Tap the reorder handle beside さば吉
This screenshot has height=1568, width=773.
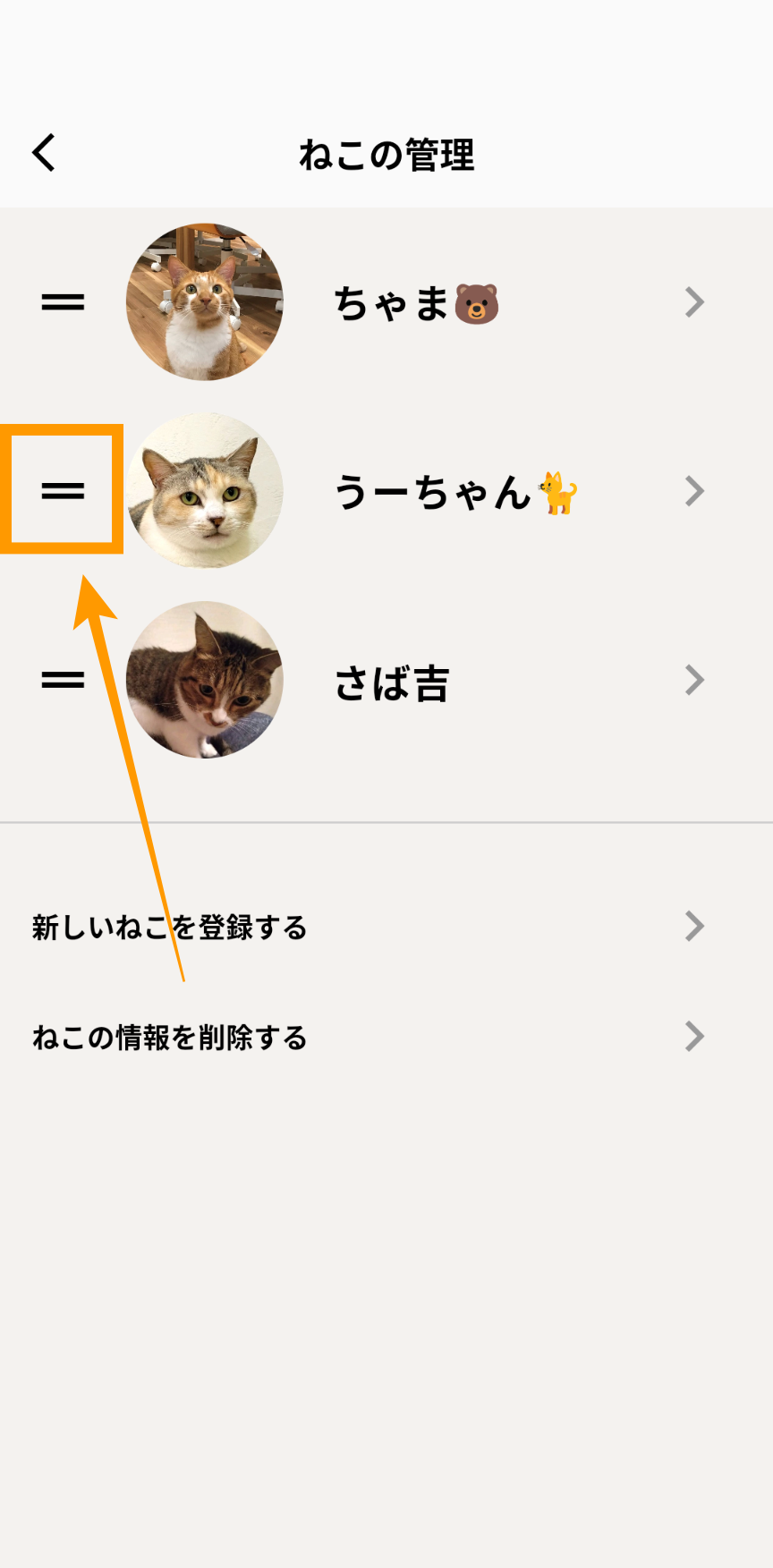(x=63, y=681)
